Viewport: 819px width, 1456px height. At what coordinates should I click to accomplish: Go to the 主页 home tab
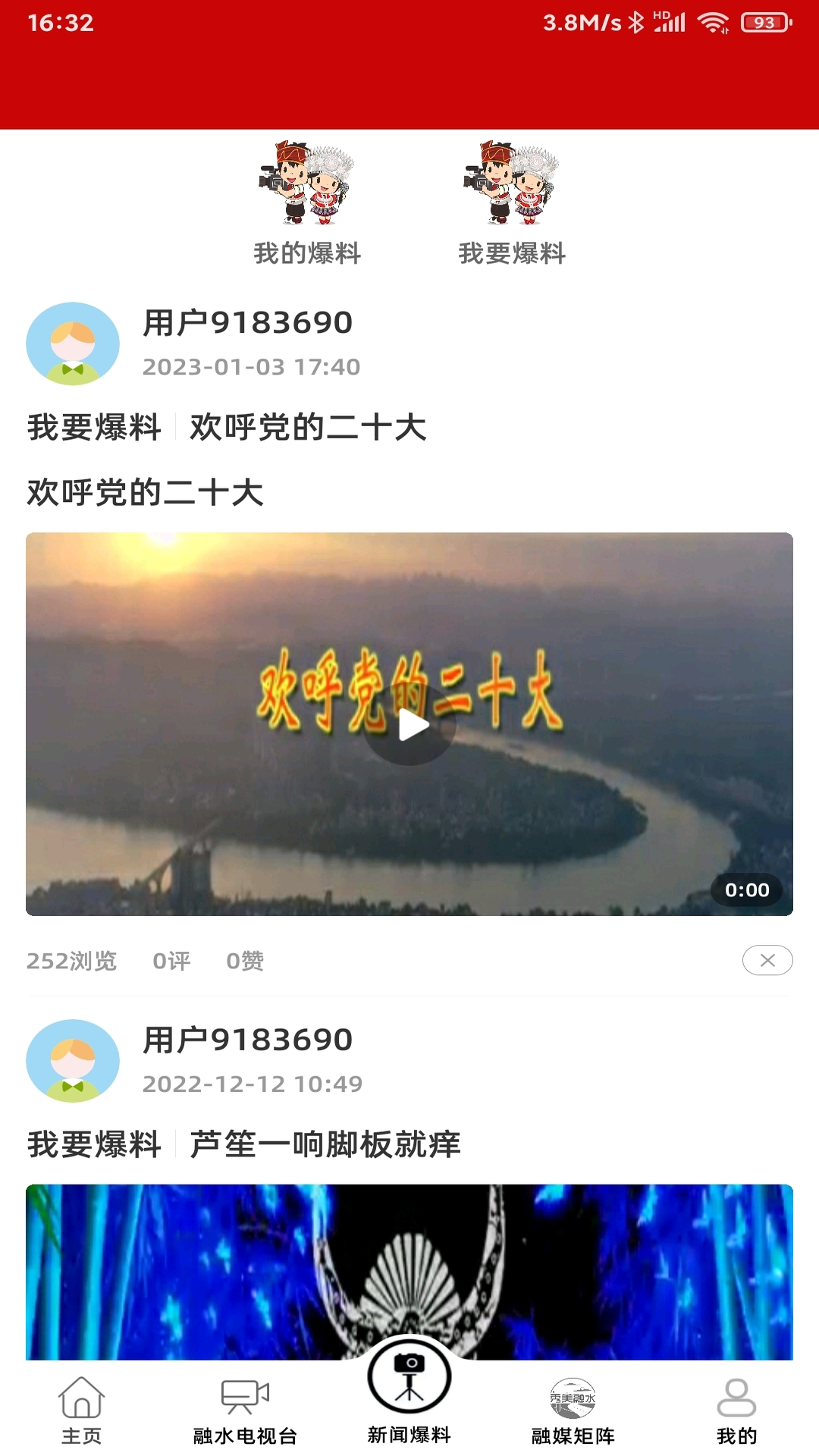point(81,1409)
